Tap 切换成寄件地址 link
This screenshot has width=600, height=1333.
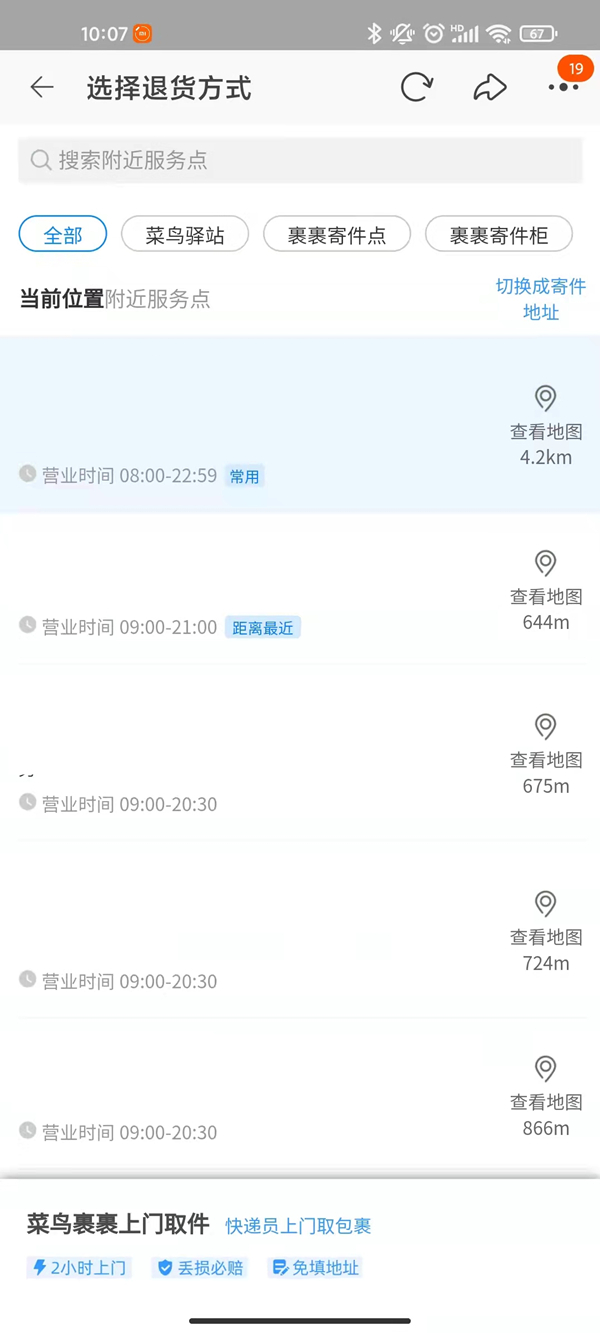[x=540, y=299]
